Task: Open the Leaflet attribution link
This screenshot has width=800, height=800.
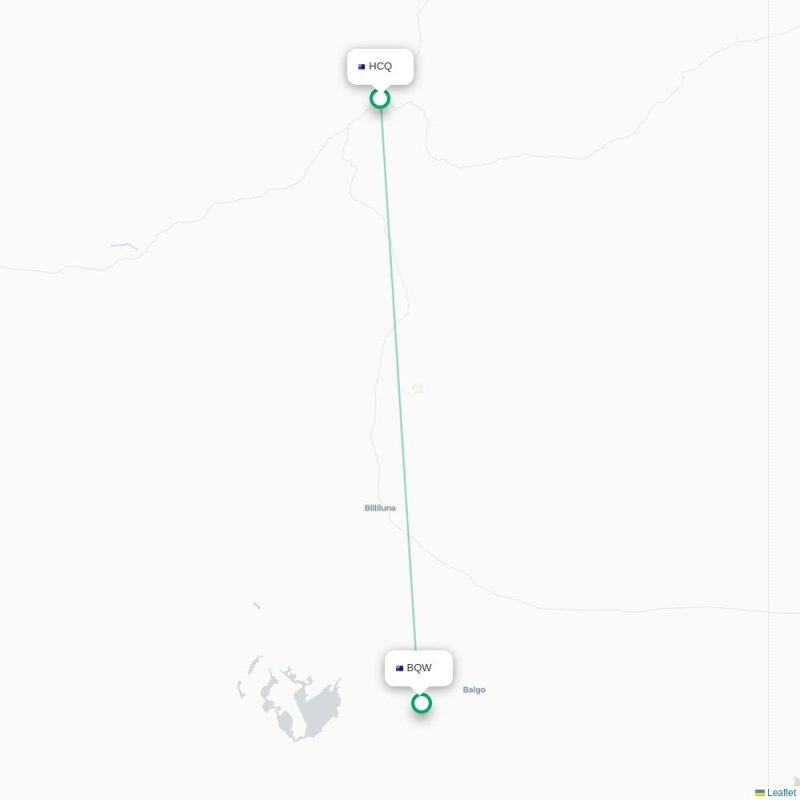Action: (781, 792)
